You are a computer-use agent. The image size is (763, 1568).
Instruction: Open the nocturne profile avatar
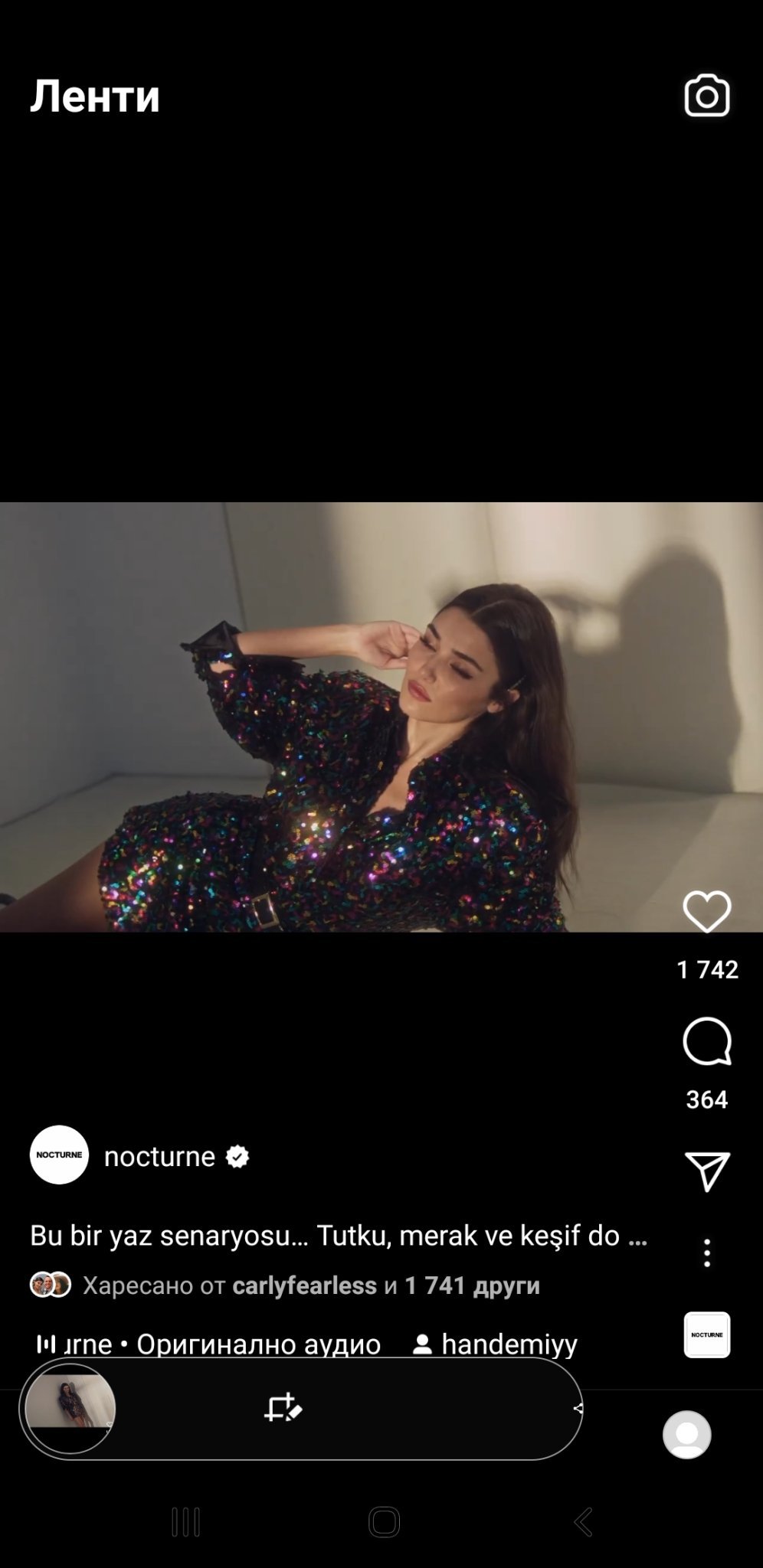click(x=59, y=1155)
